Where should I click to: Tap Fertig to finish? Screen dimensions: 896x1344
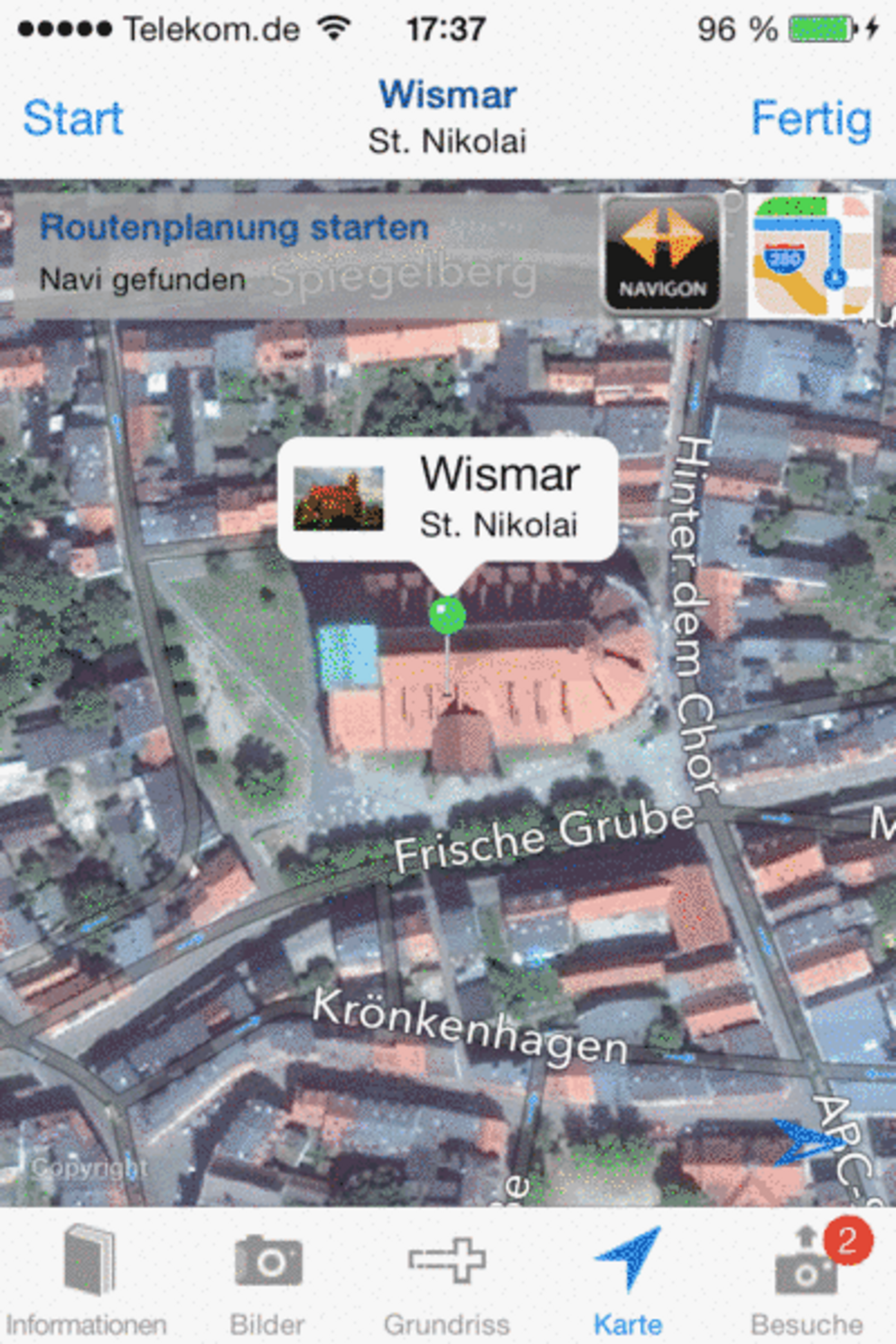pos(811,120)
